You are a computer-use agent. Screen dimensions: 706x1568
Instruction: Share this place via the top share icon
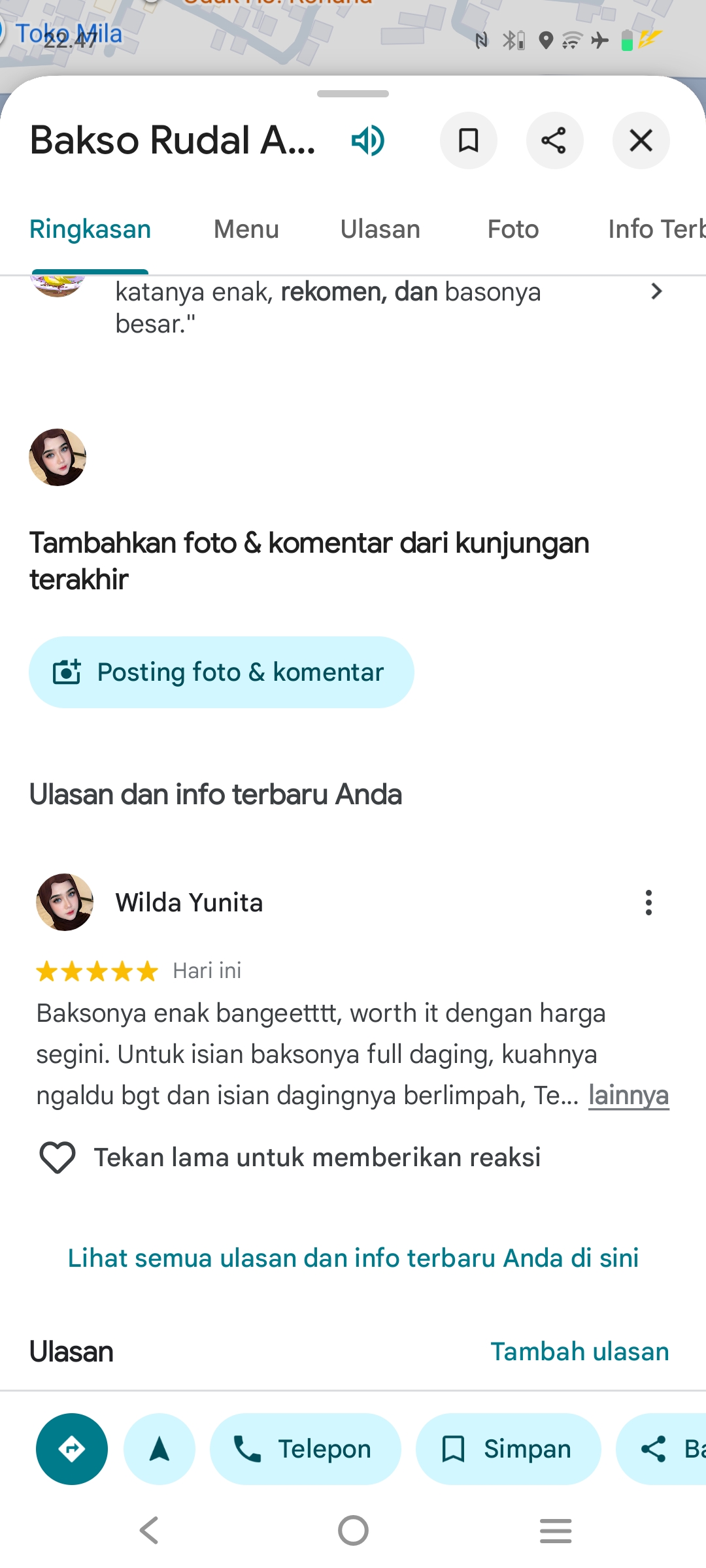554,140
